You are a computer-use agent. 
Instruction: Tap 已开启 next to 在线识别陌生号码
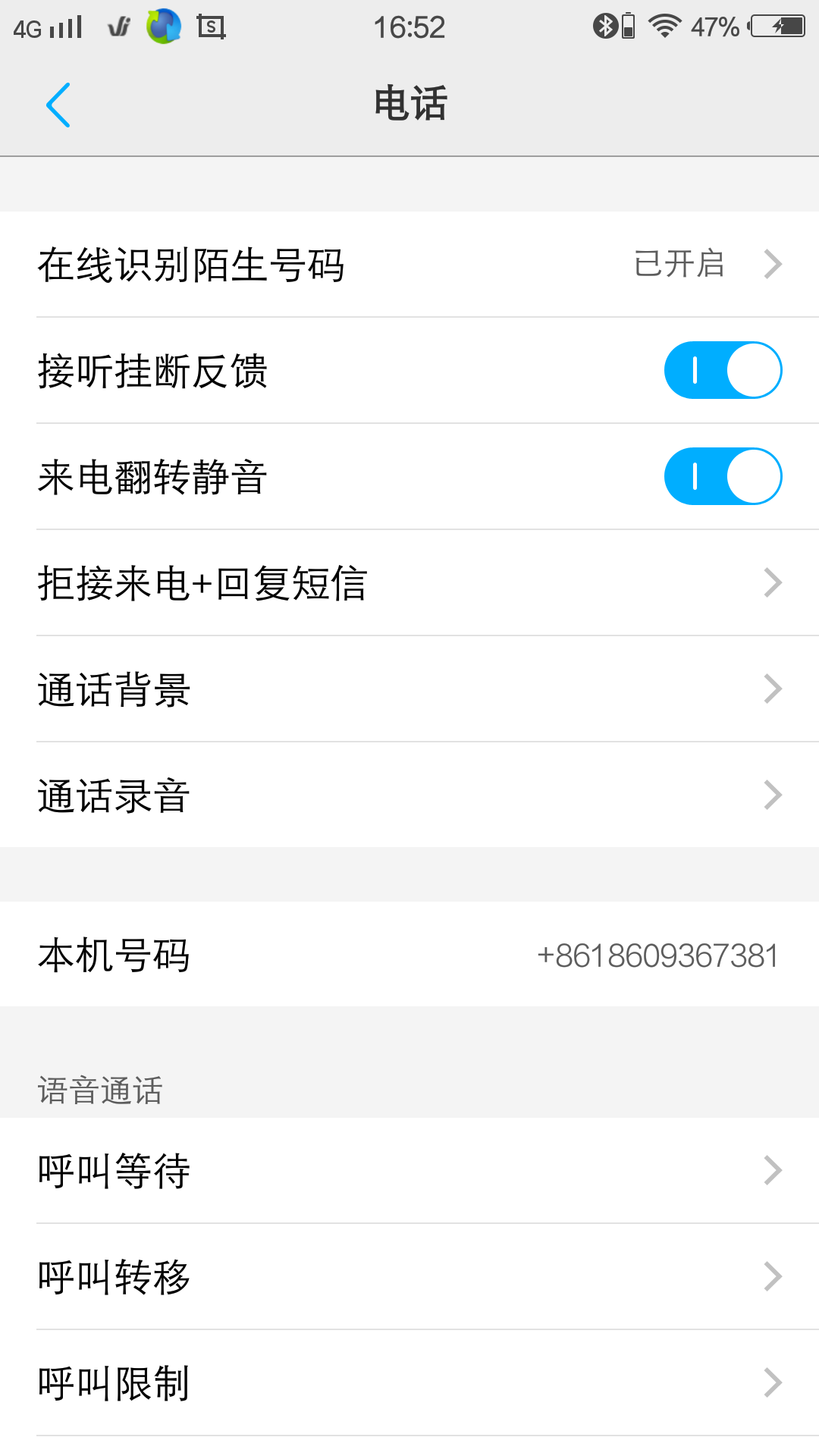679,264
